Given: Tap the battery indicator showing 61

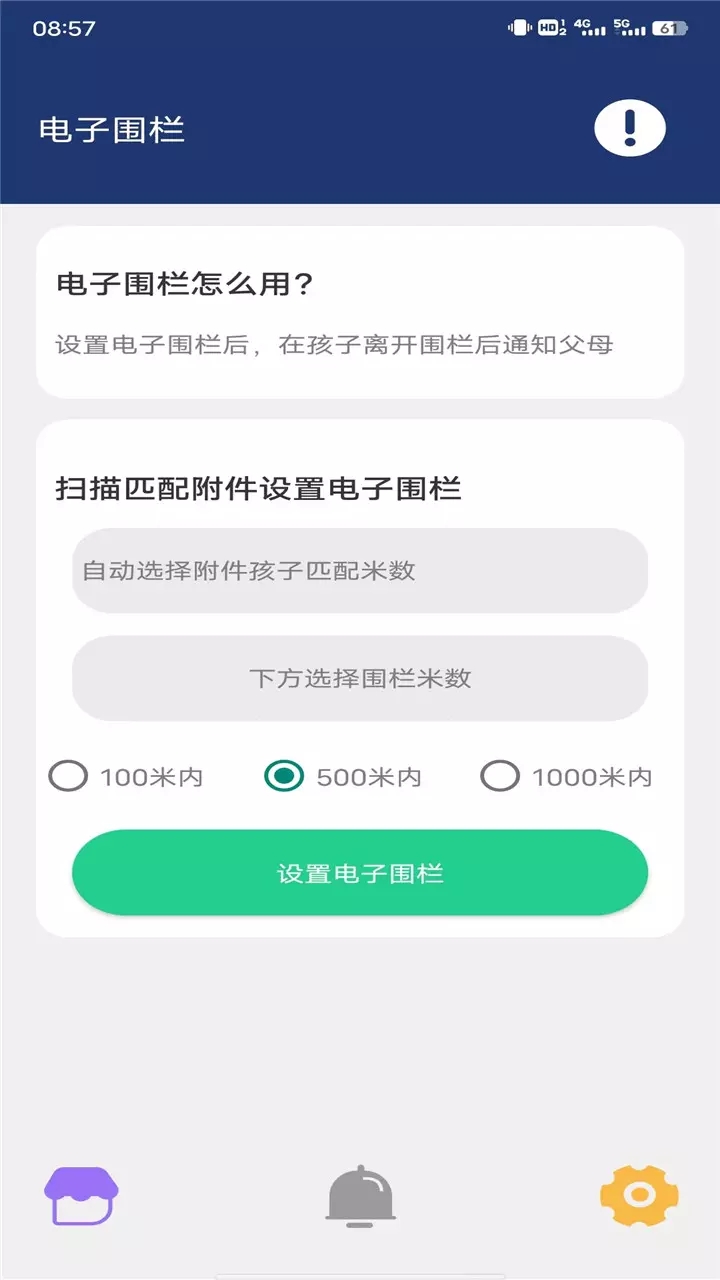Looking at the screenshot, I should pos(668,28).
